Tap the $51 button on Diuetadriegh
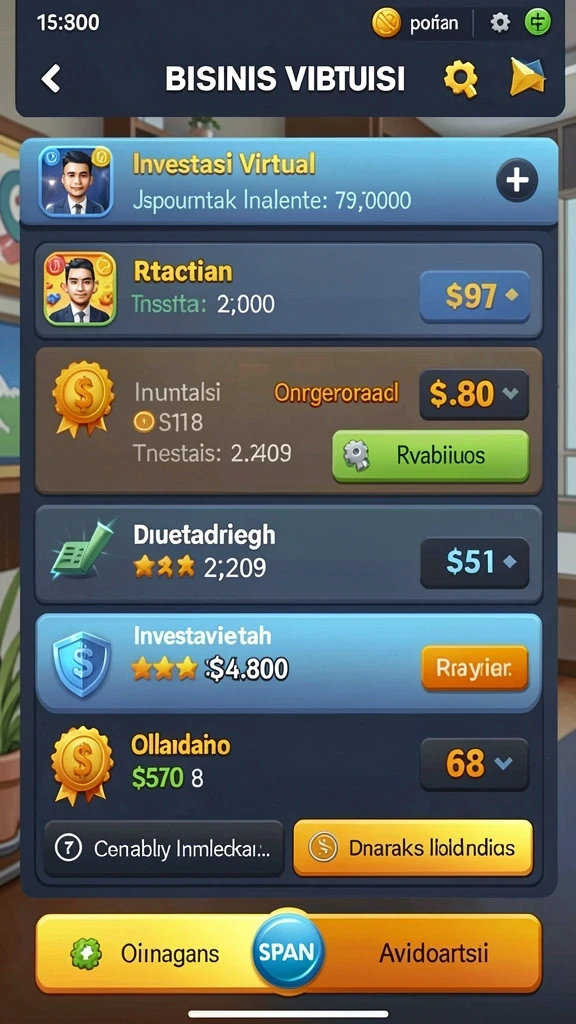 pos(474,562)
